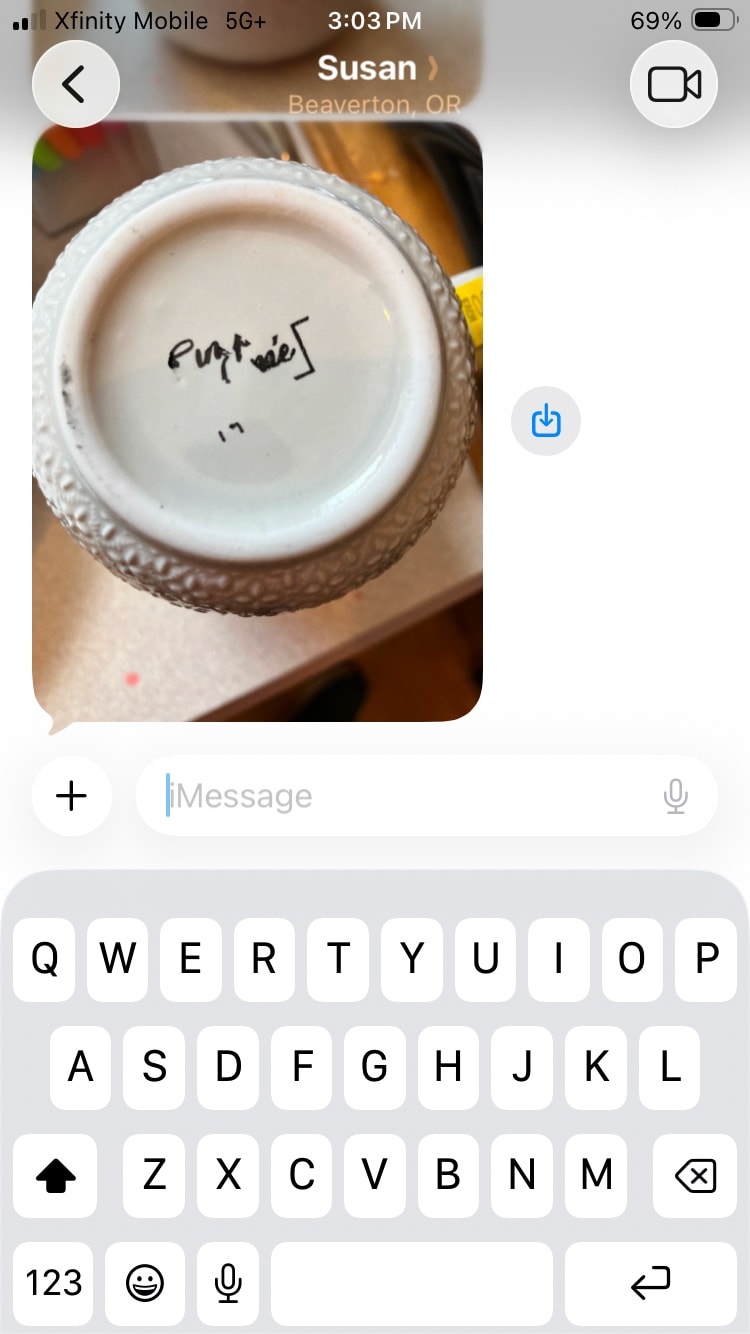Screen dimensions: 750x1334
Task: Start keyboard dictation microphone
Action: click(x=229, y=1283)
